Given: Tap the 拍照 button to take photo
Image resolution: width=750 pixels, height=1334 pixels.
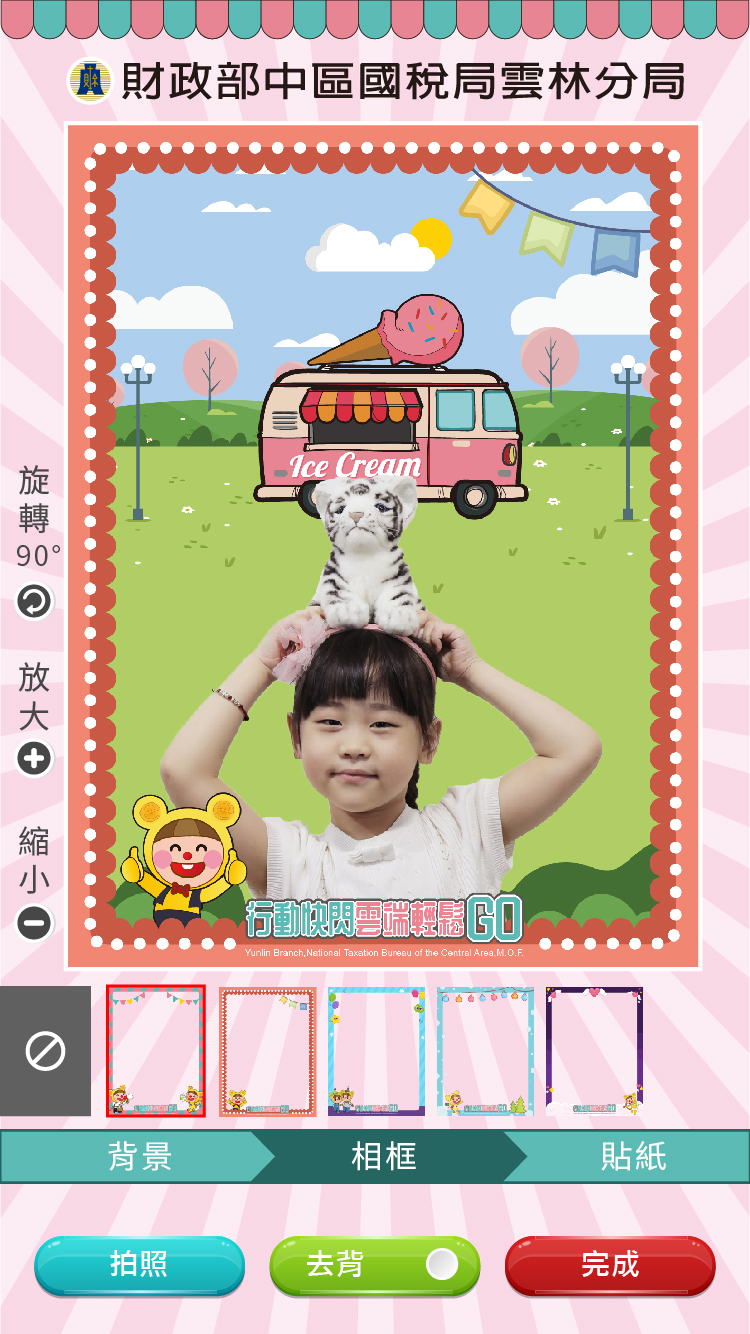Looking at the screenshot, I should point(140,1265).
